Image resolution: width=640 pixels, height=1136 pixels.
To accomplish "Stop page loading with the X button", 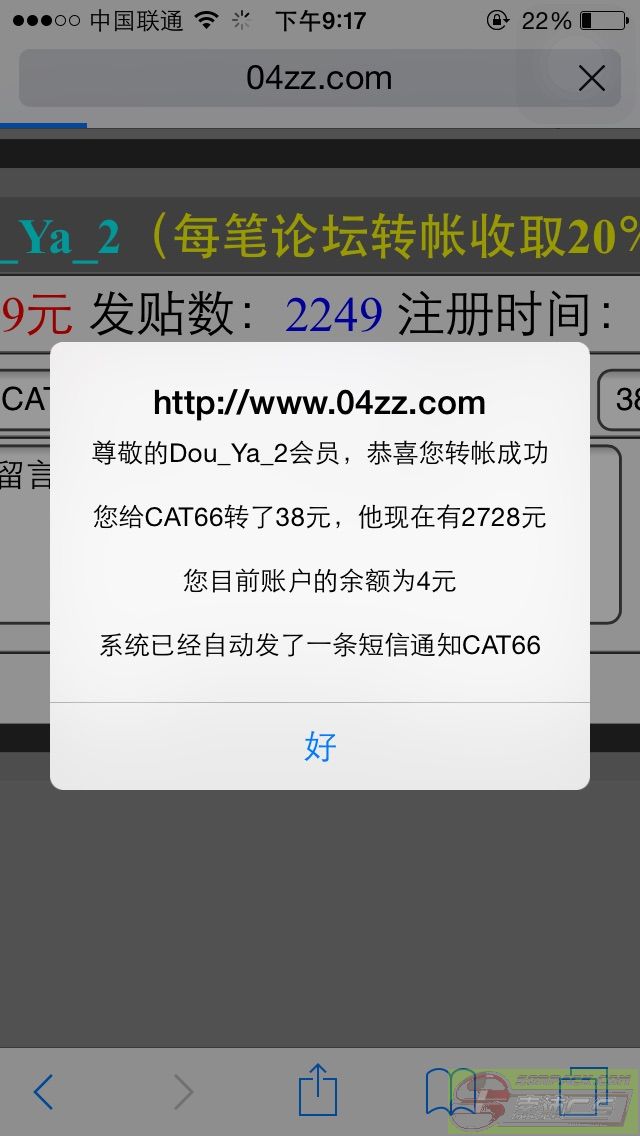I will point(591,78).
